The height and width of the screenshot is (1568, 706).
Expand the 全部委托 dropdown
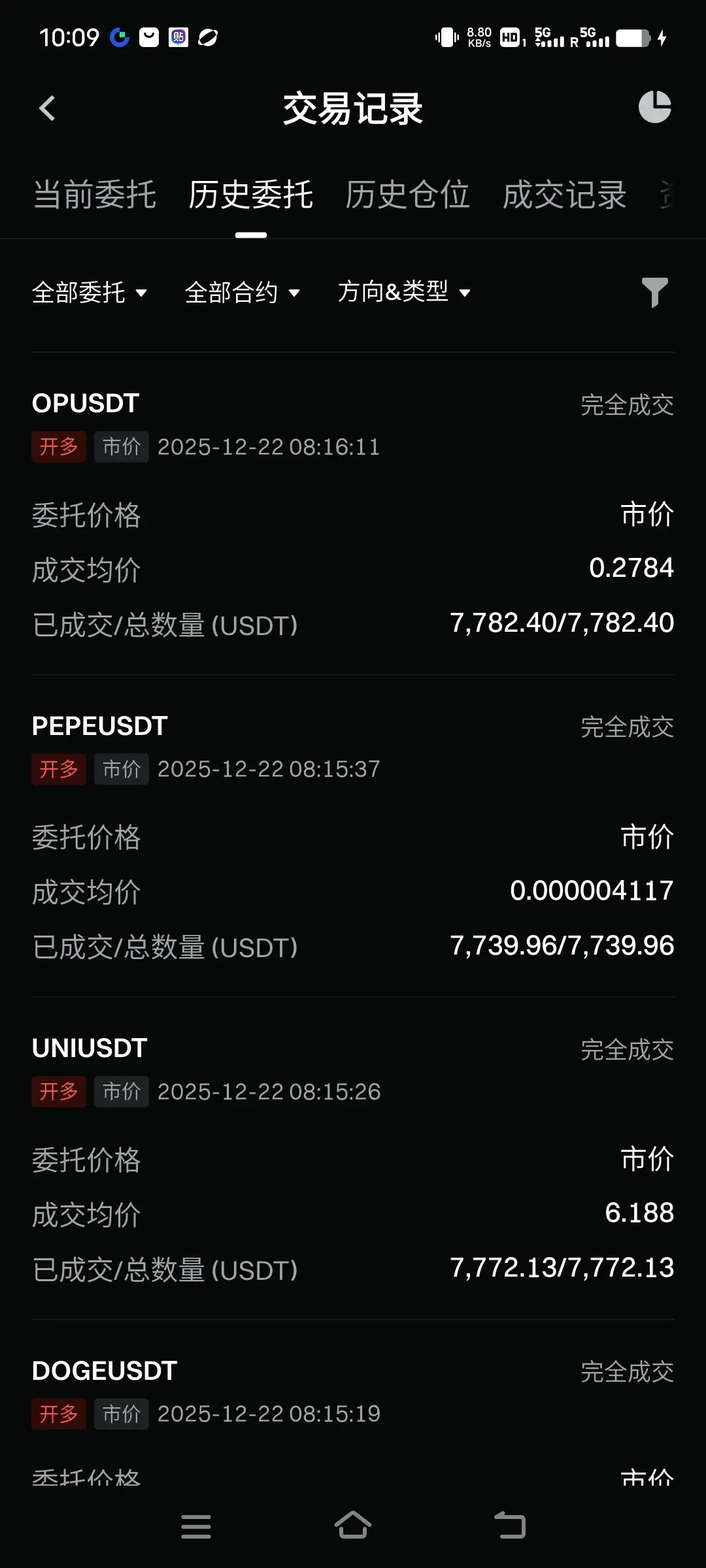coord(90,293)
